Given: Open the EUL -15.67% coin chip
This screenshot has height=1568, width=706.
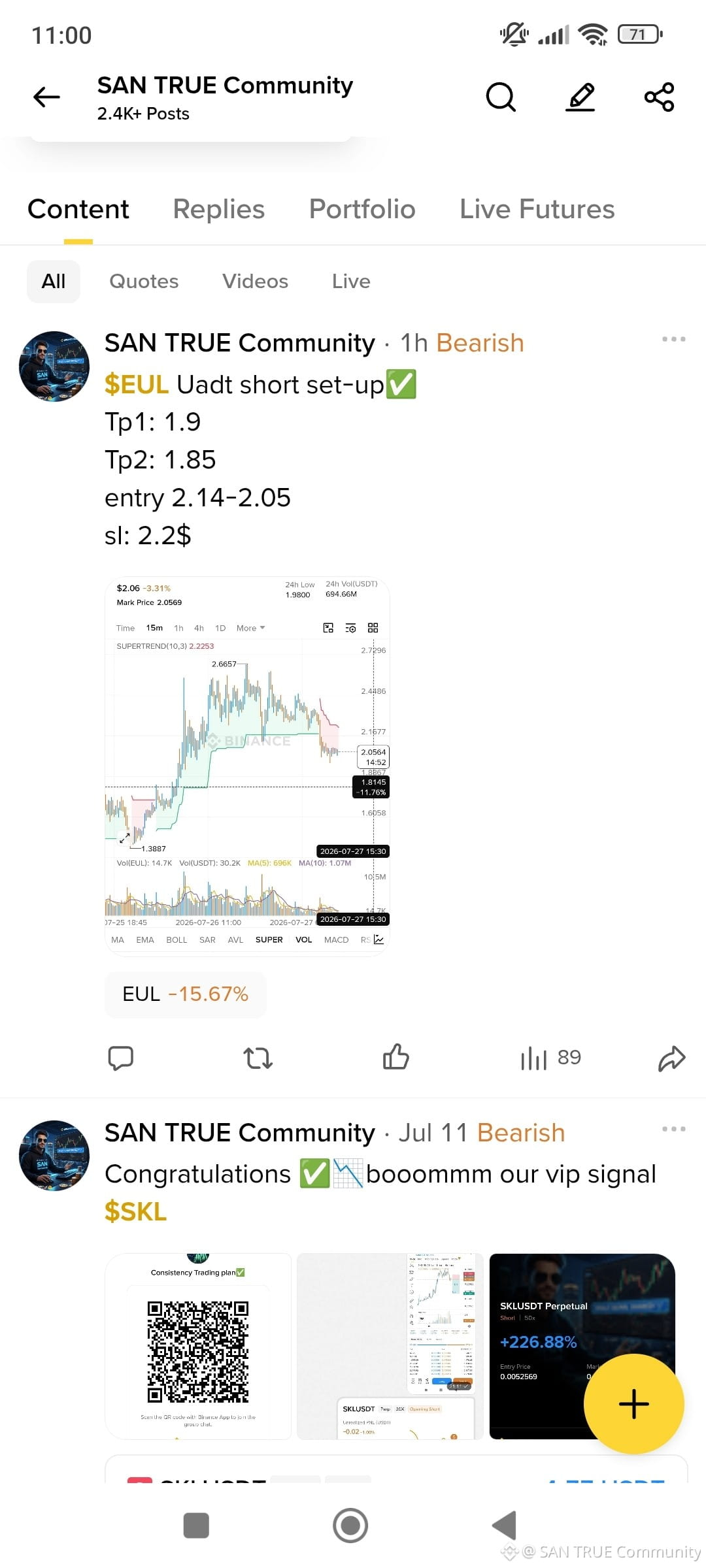Looking at the screenshot, I should (186, 994).
